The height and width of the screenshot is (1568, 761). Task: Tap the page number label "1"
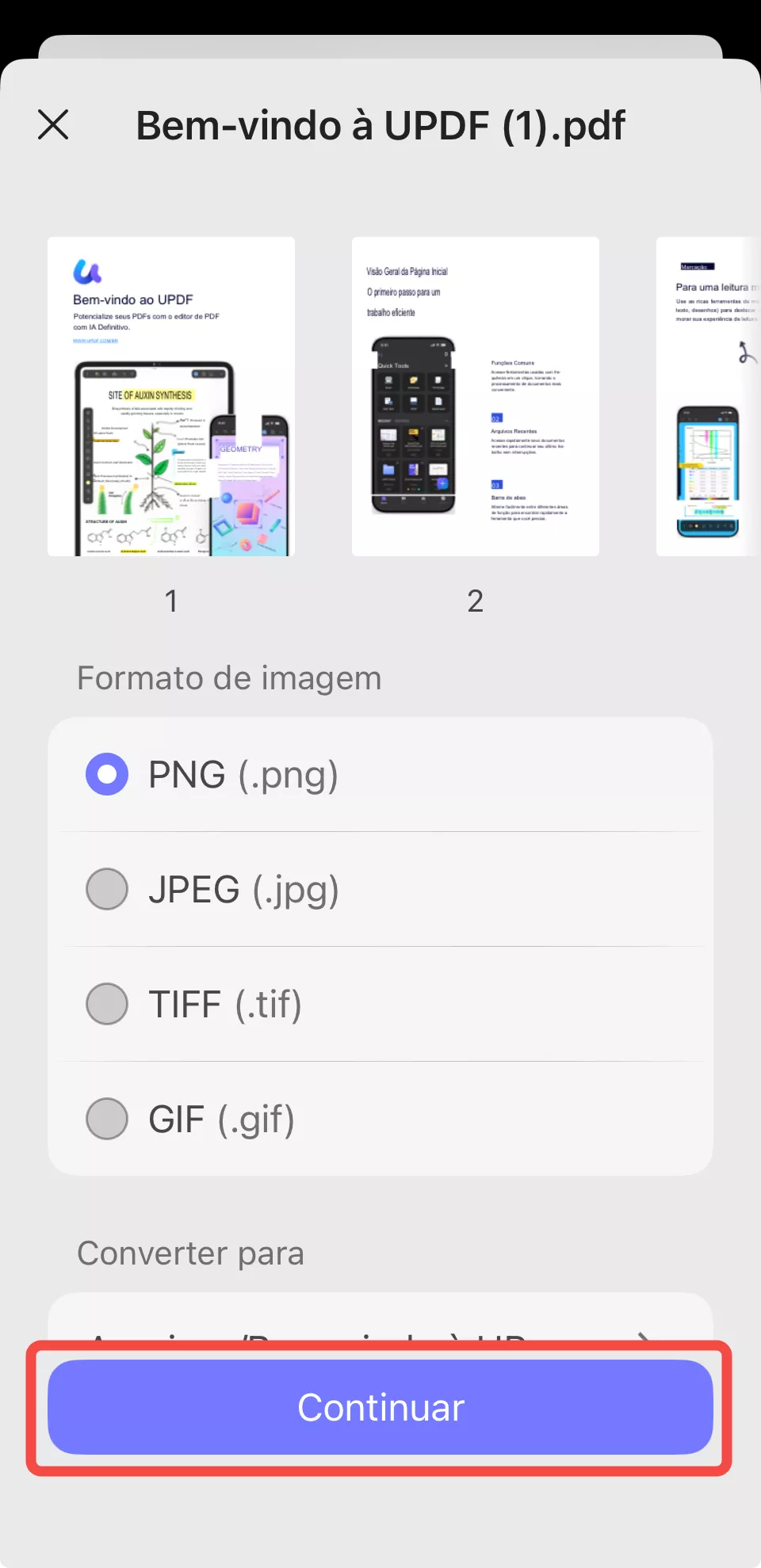(x=171, y=602)
